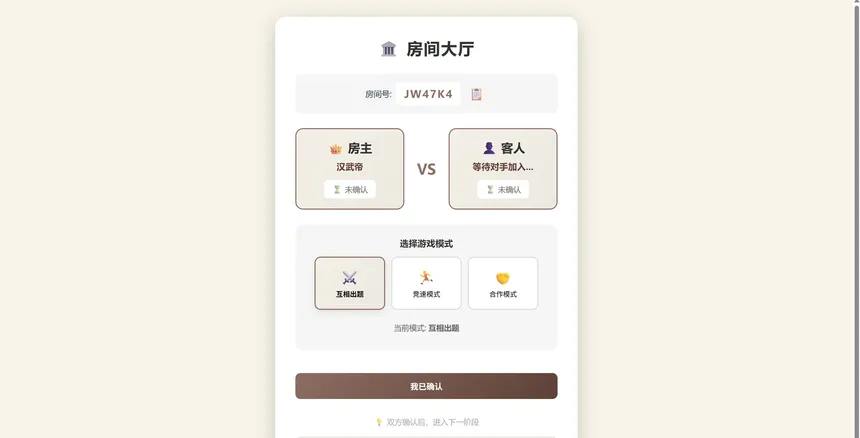Image resolution: width=860 pixels, height=438 pixels.
Task: Select the 竞速模式 game mode
Action: click(x=426, y=283)
